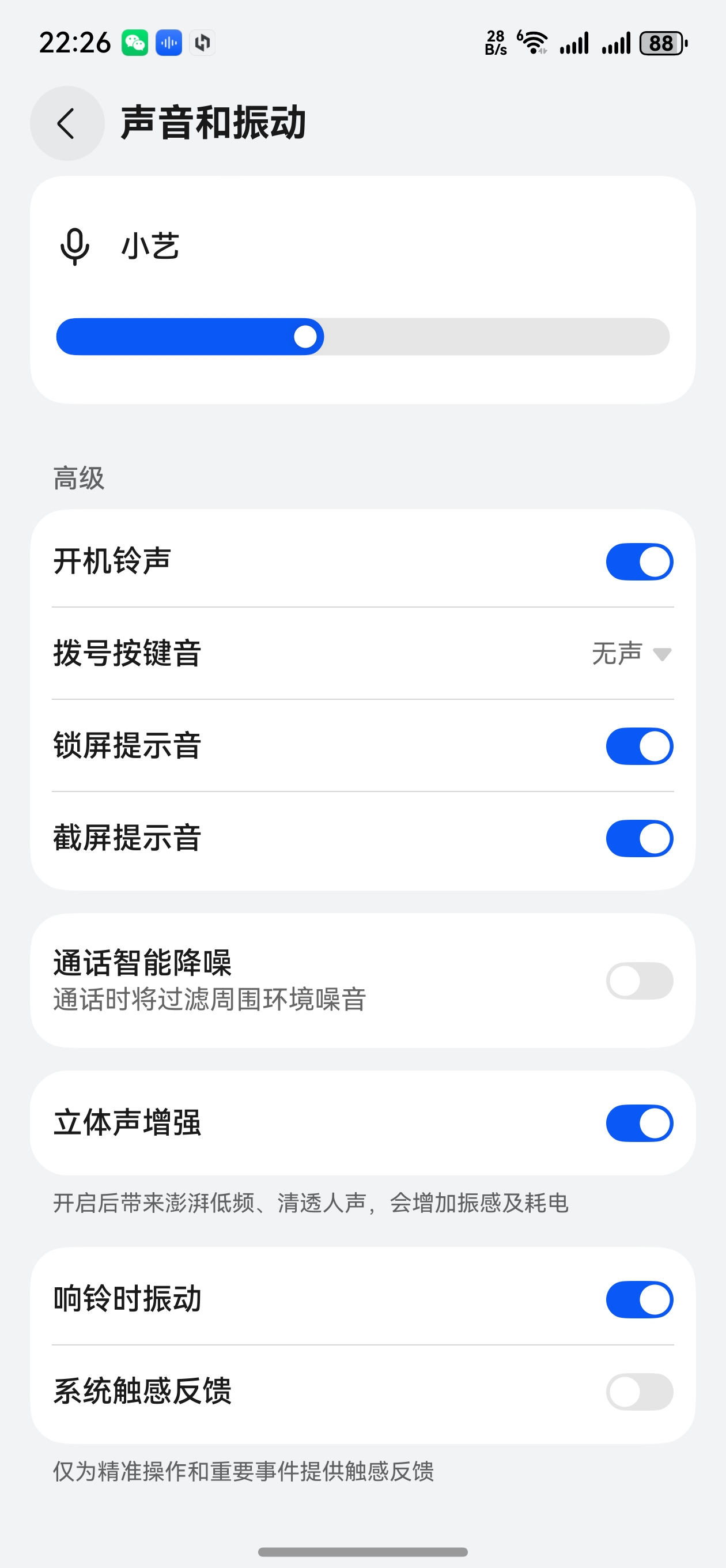
Task: Go back from 声音和振动 settings
Action: click(67, 123)
